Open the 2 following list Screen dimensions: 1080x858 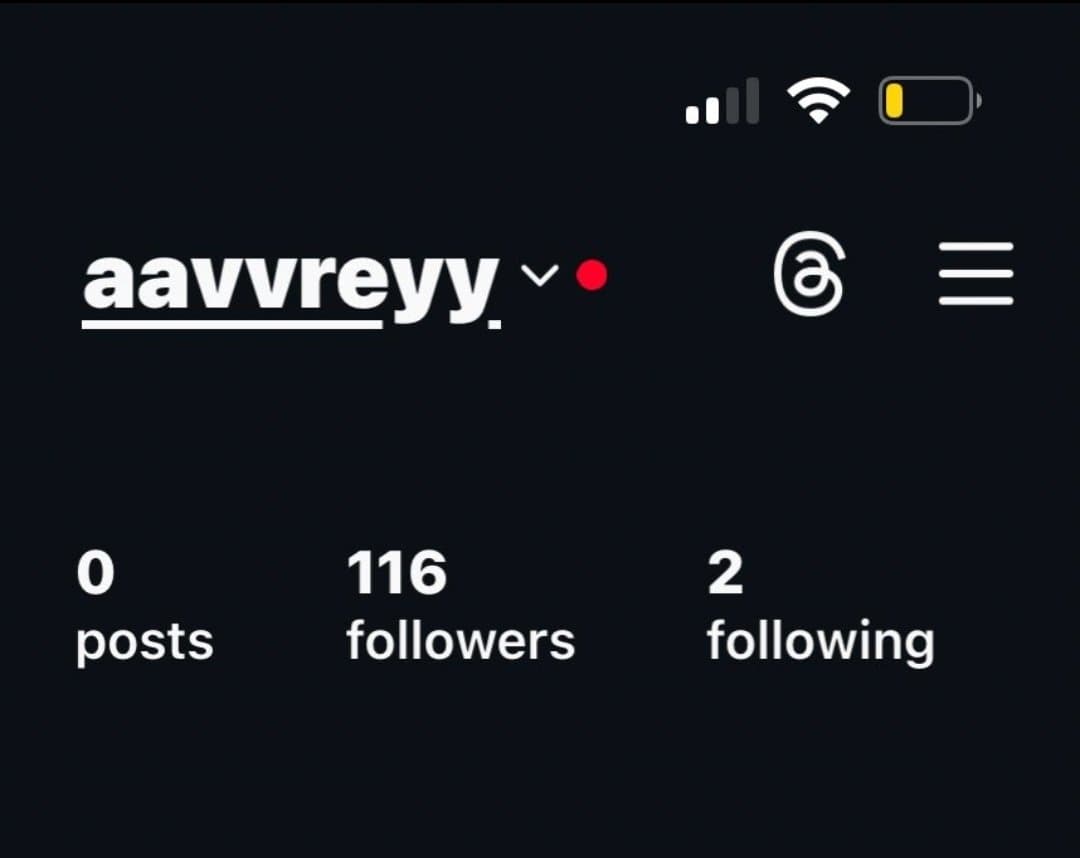[820, 605]
